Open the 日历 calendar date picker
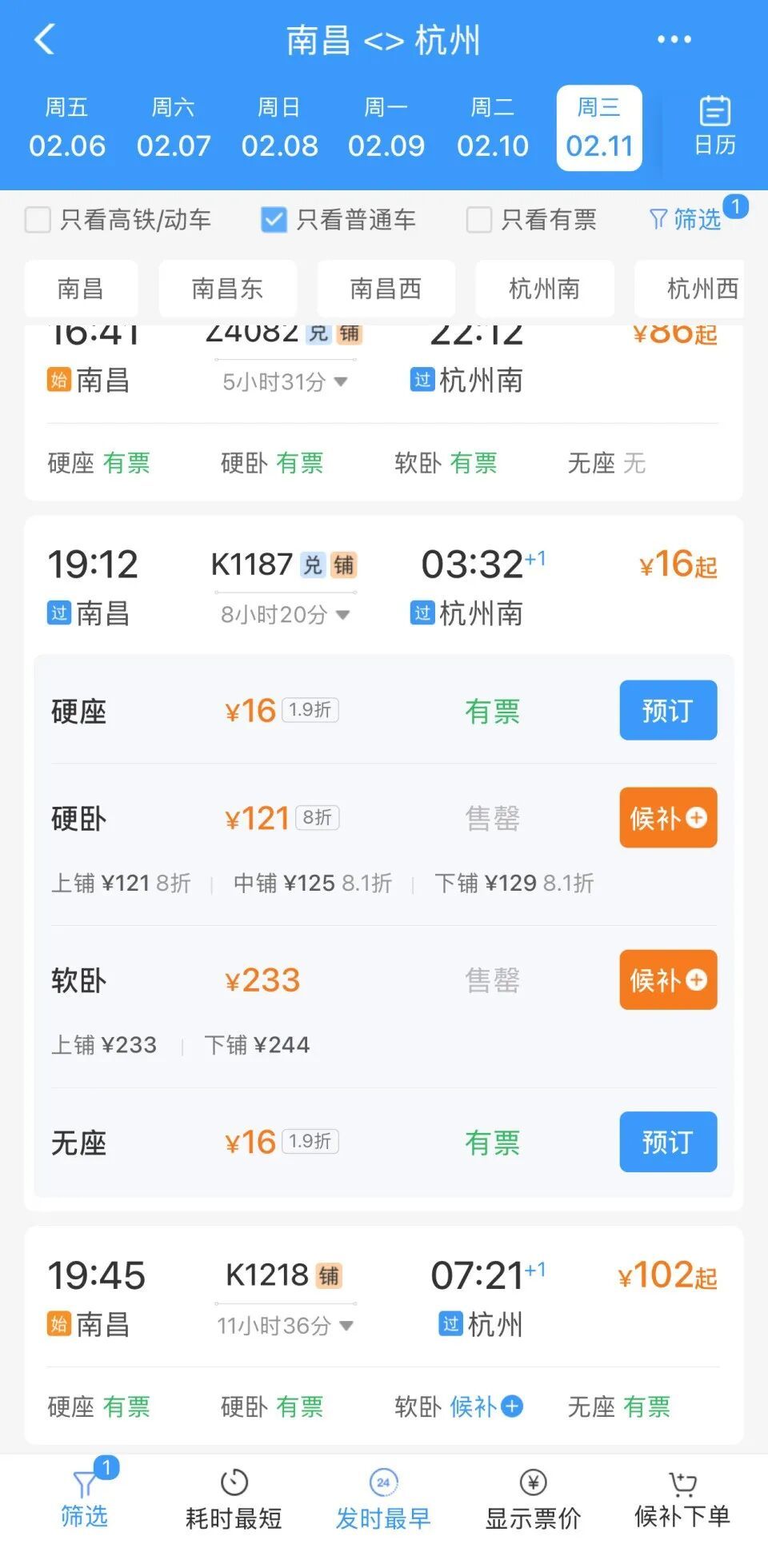Screen dimensions: 768x1568 [714, 126]
